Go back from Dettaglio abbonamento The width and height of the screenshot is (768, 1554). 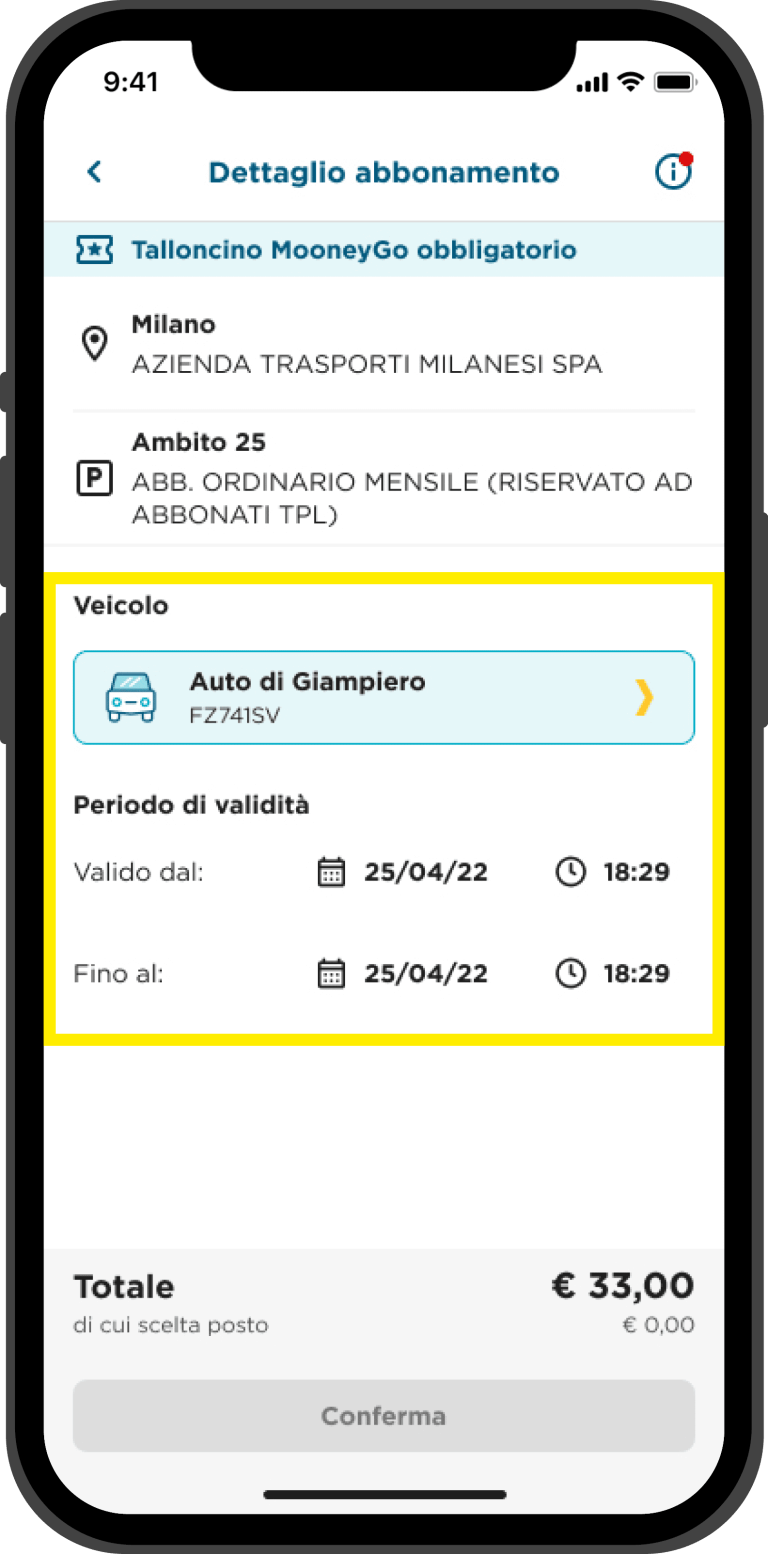tap(94, 172)
